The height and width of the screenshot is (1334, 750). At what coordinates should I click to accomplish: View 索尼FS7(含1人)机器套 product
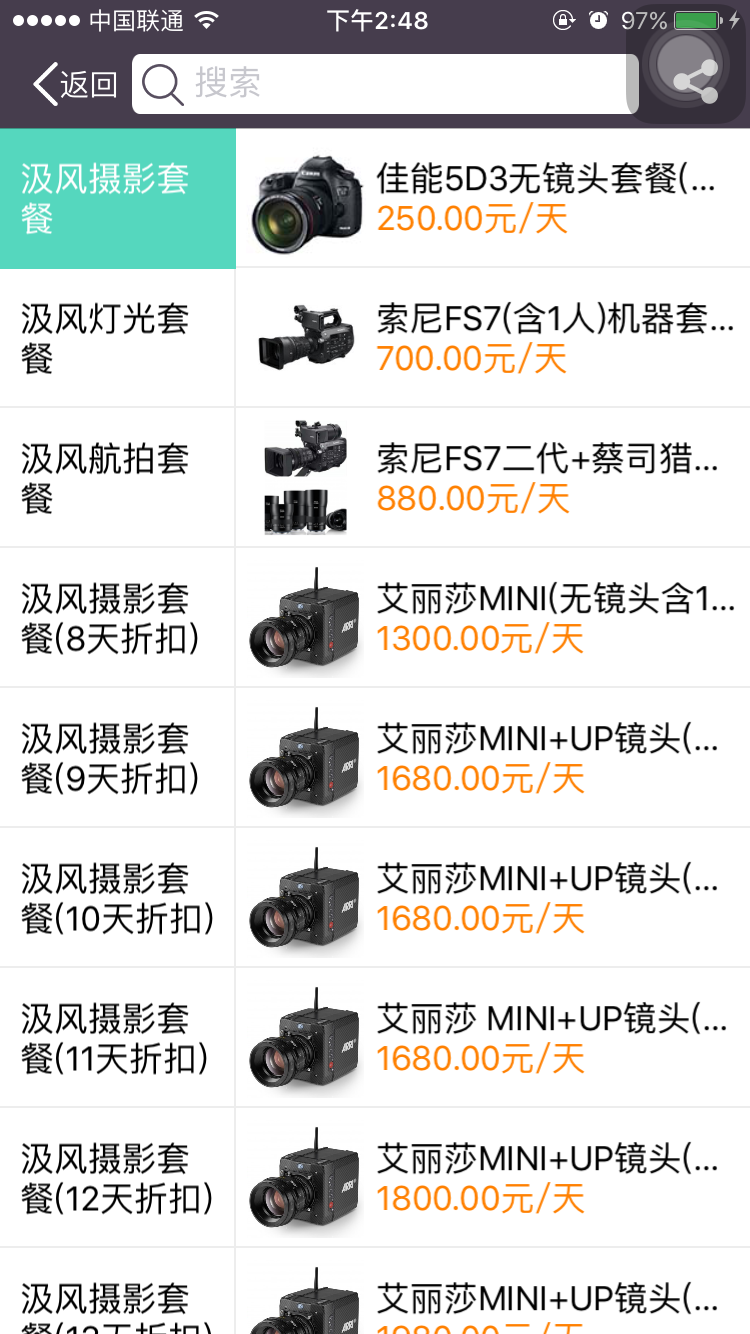click(493, 338)
